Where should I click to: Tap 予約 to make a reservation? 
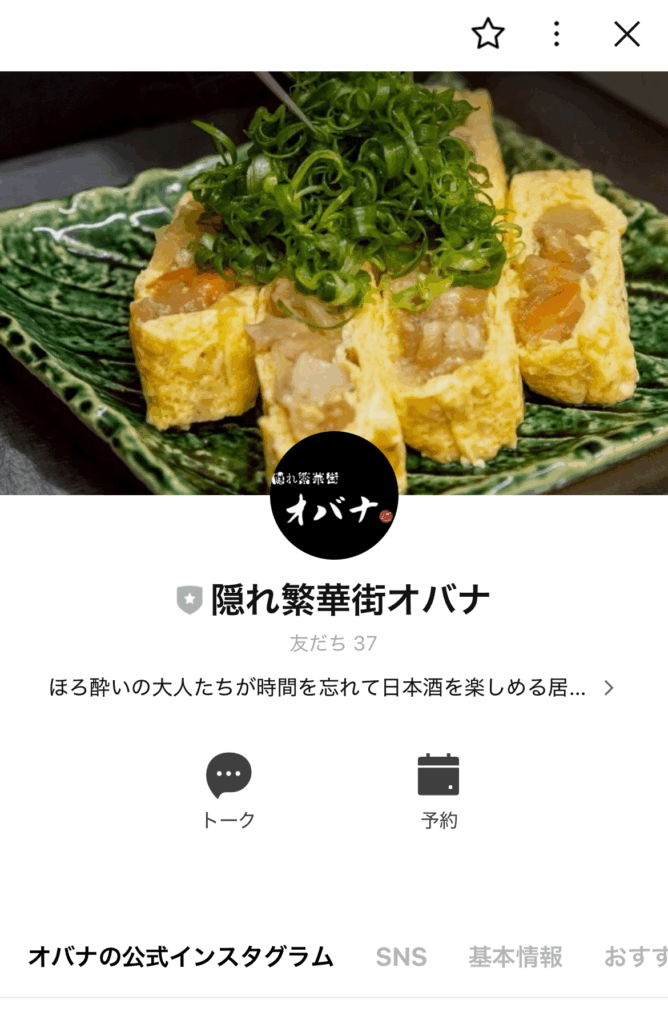[x=438, y=790]
